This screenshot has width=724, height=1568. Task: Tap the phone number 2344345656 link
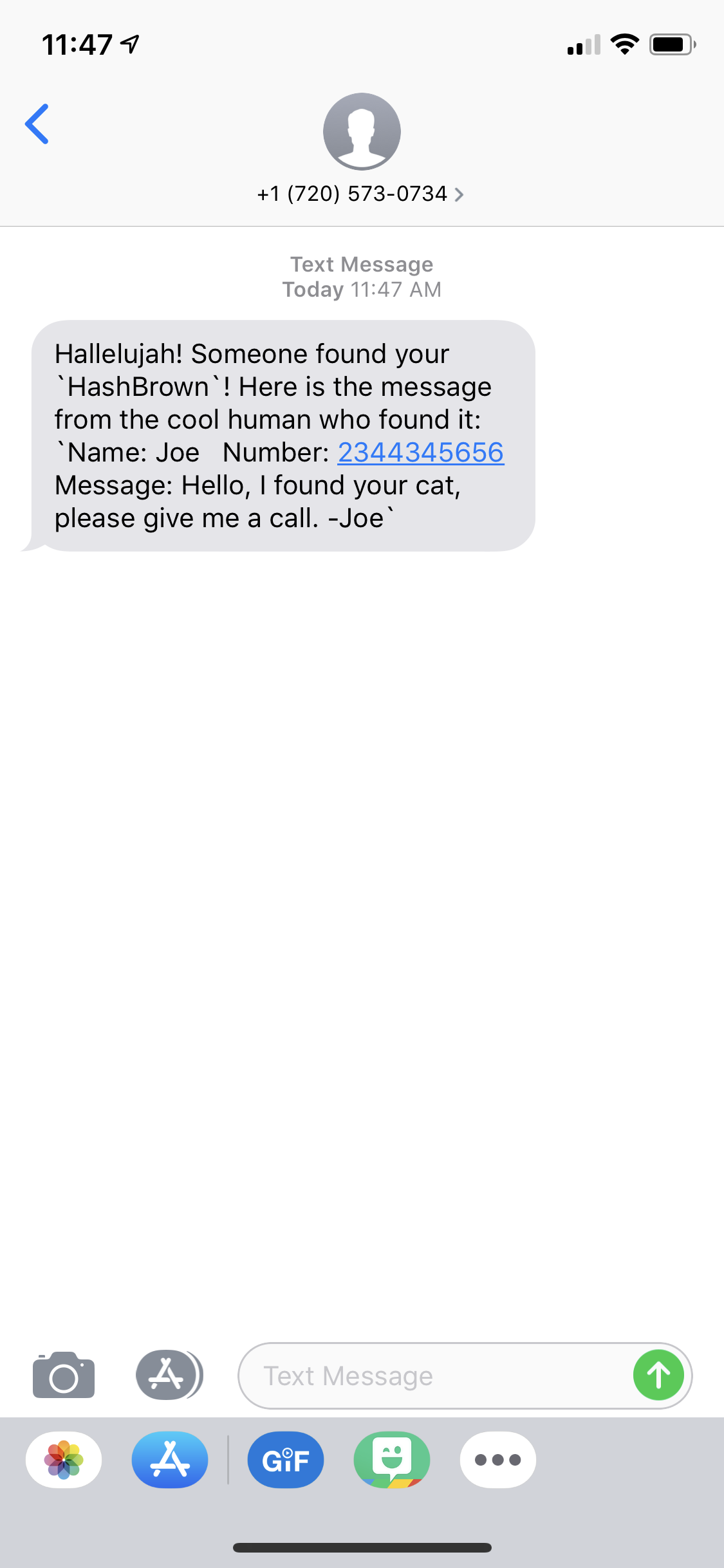click(420, 453)
